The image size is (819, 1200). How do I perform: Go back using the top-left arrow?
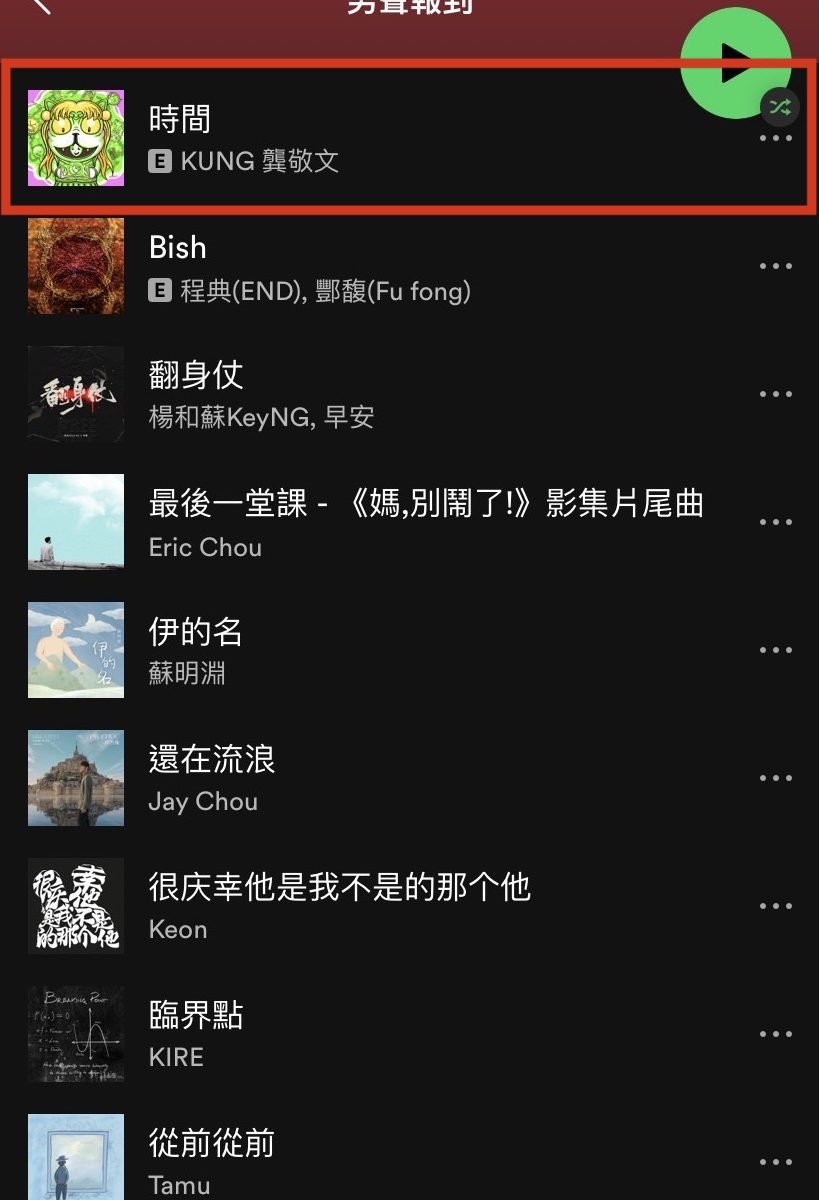tap(42, 6)
